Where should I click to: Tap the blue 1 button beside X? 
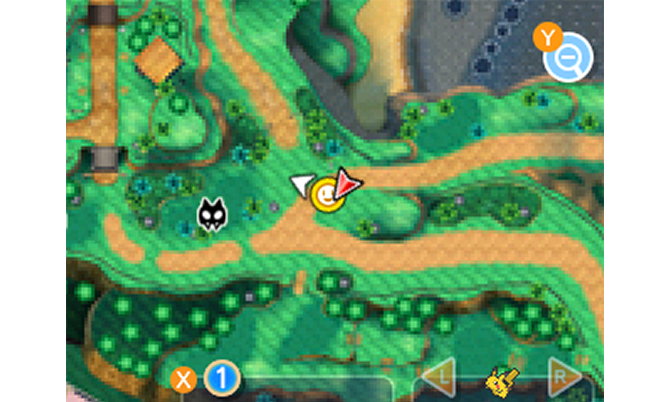[224, 379]
